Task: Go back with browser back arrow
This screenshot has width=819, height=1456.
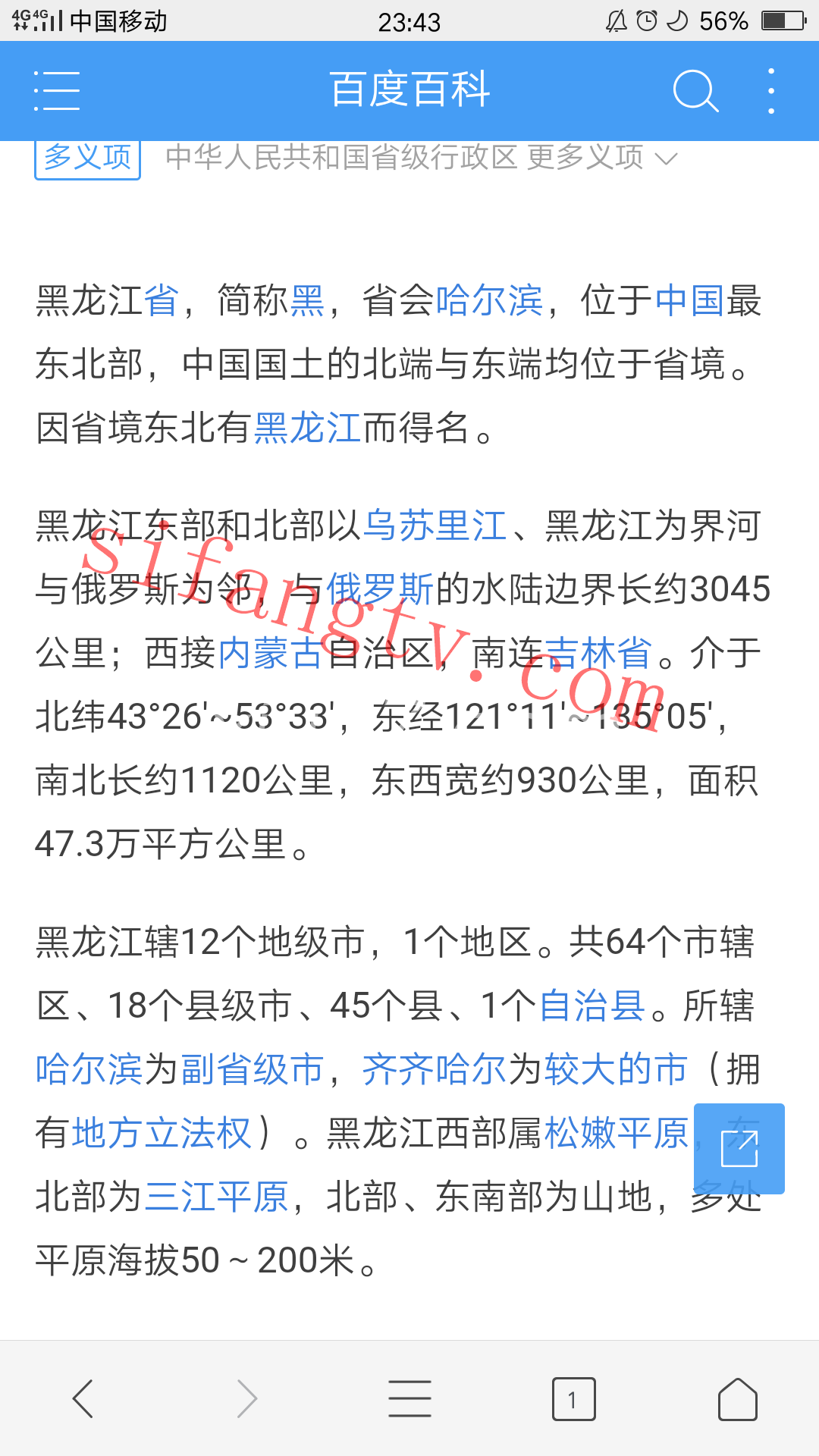Action: click(83, 1398)
